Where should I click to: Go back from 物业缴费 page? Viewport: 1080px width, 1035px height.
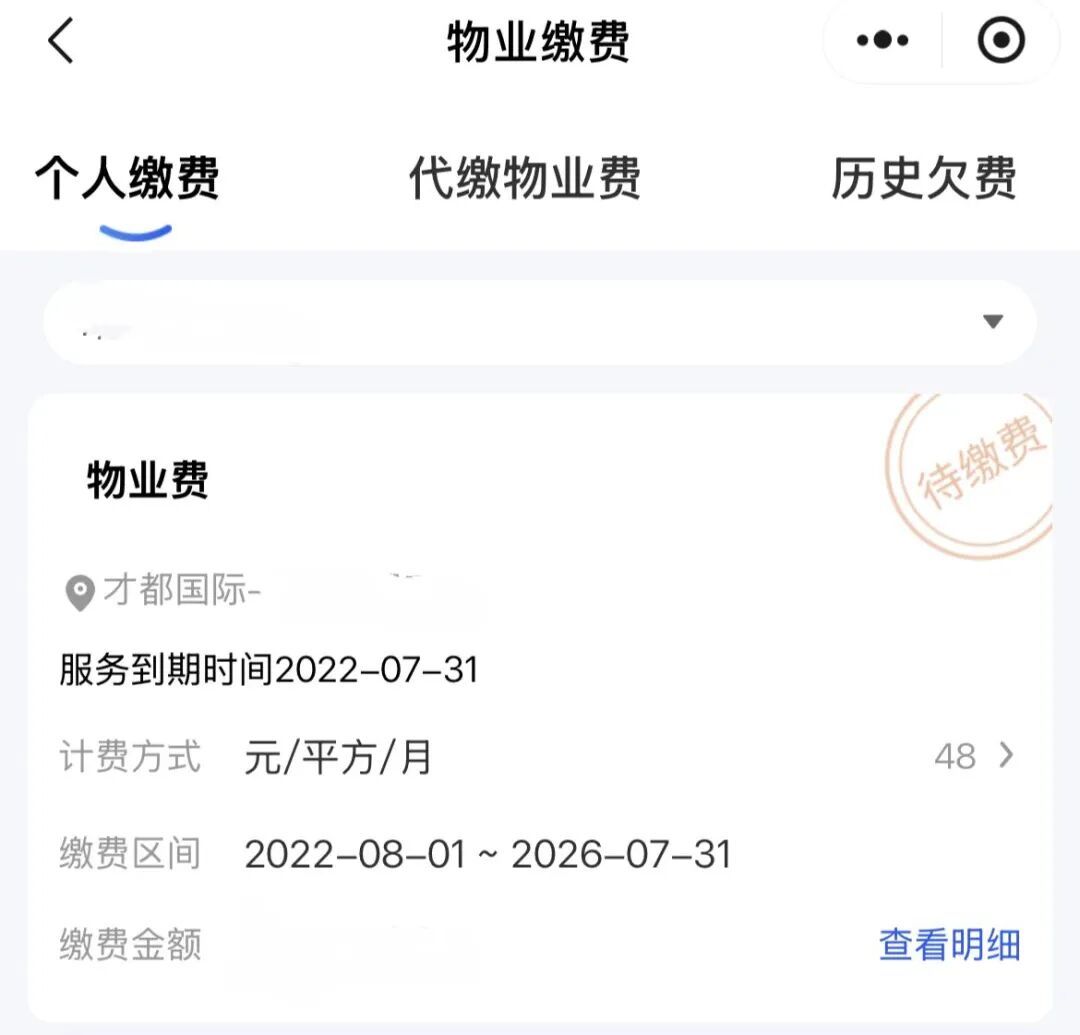[x=61, y=42]
